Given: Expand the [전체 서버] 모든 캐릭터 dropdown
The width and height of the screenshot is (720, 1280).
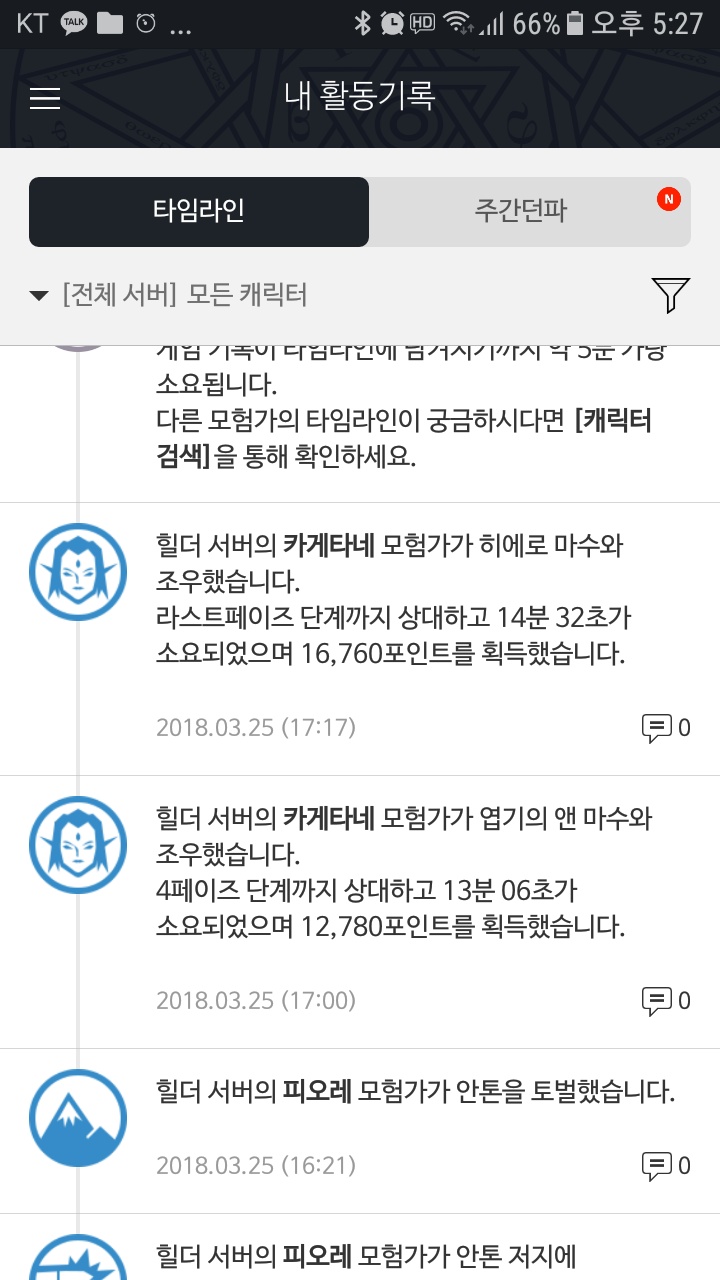Looking at the screenshot, I should tap(170, 295).
